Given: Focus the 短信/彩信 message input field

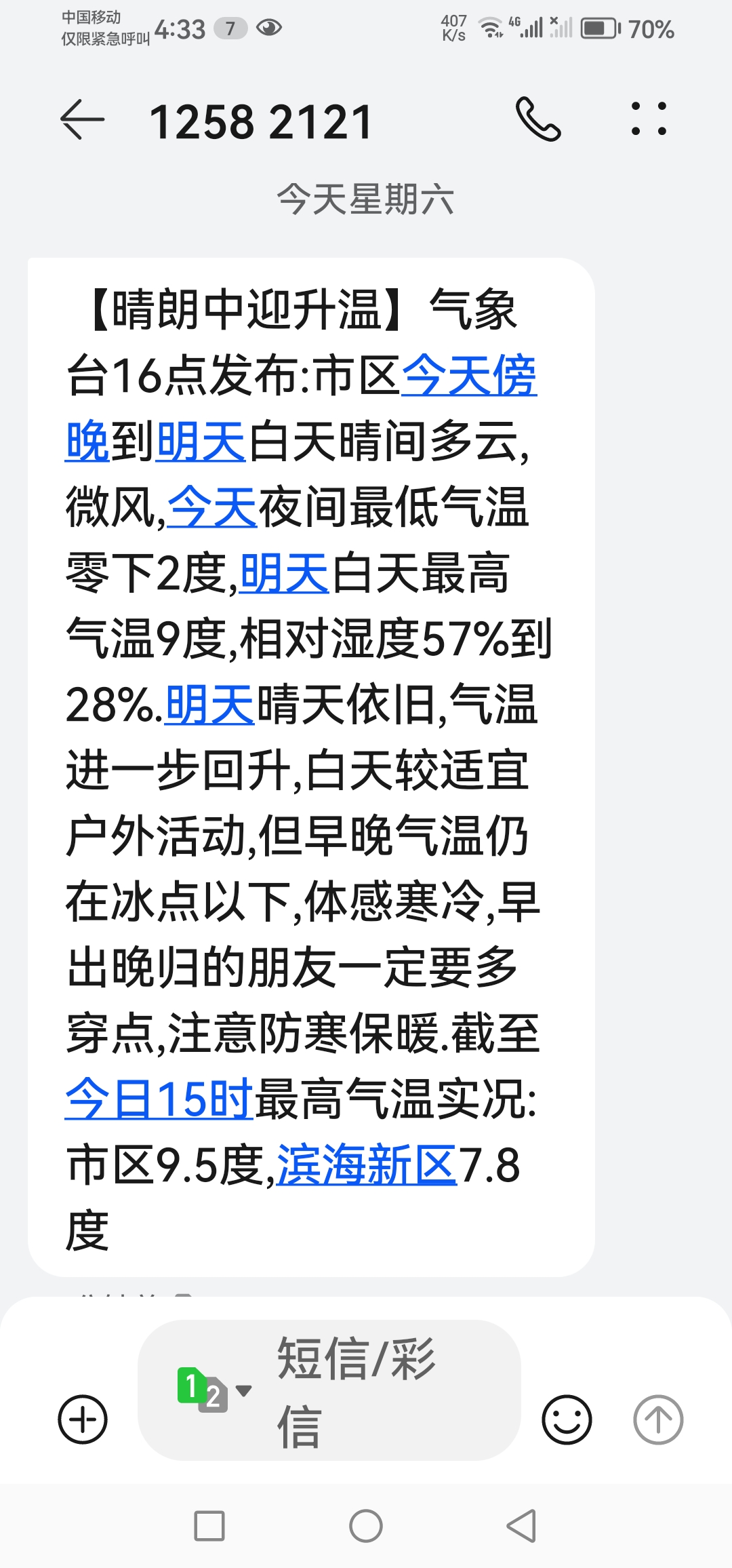Looking at the screenshot, I should pos(380,1392).
